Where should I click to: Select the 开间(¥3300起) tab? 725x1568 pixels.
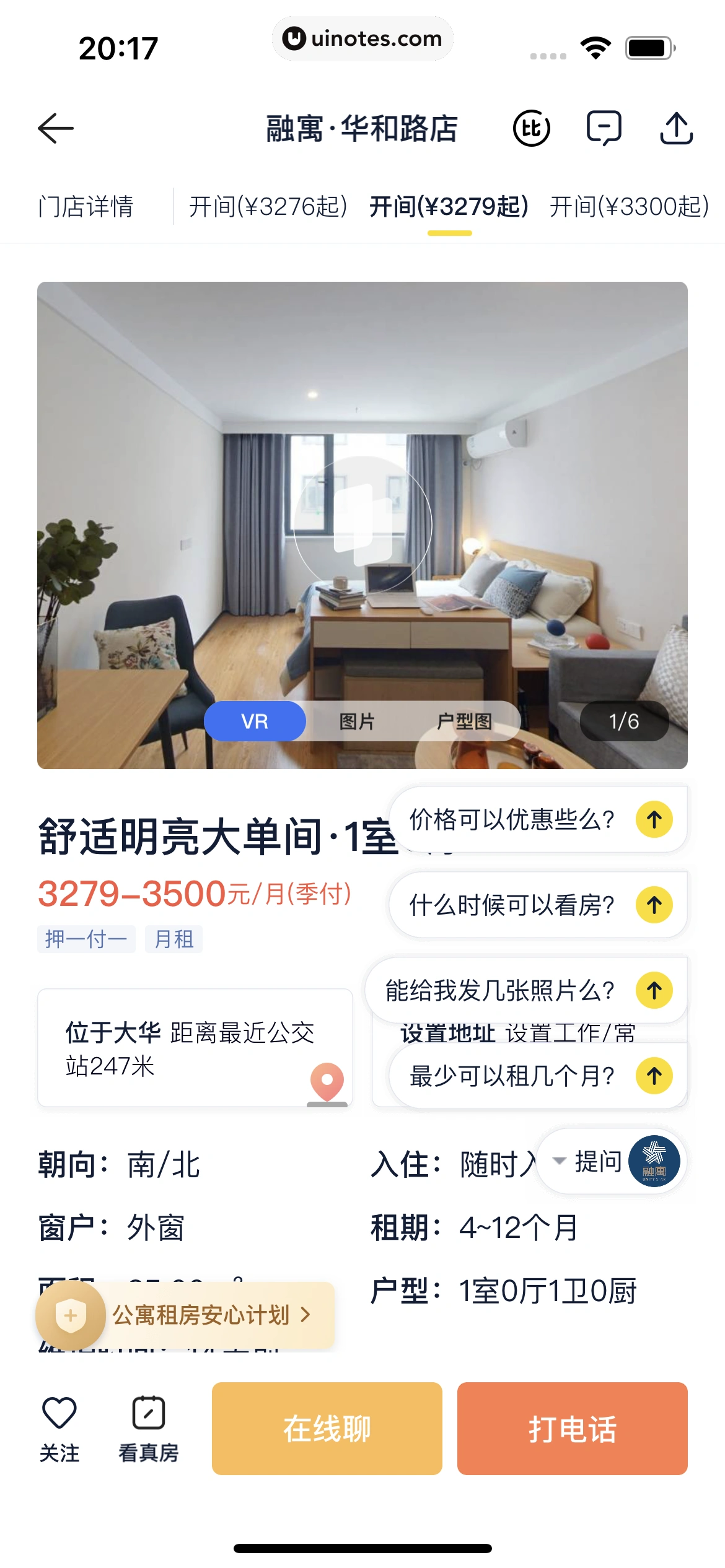coord(629,207)
